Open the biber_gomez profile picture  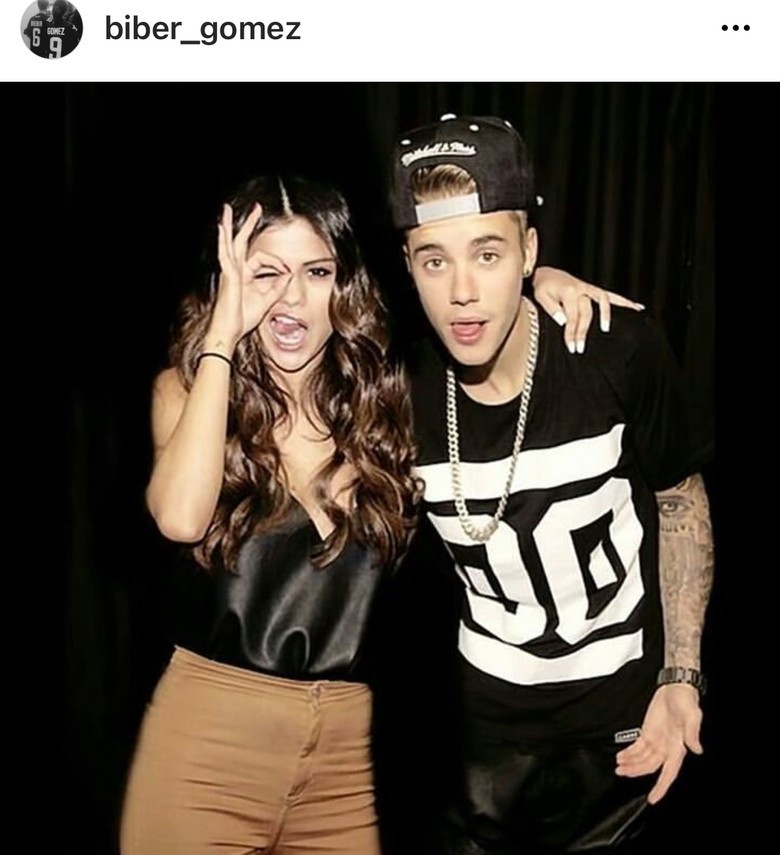click(x=52, y=29)
